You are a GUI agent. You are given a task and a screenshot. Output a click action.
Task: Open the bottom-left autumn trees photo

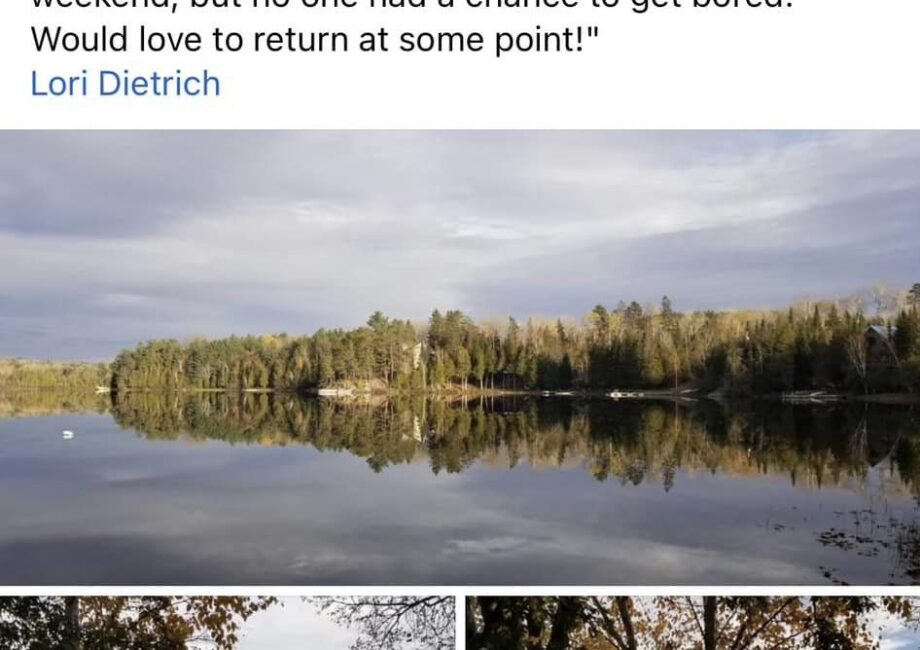227,623
